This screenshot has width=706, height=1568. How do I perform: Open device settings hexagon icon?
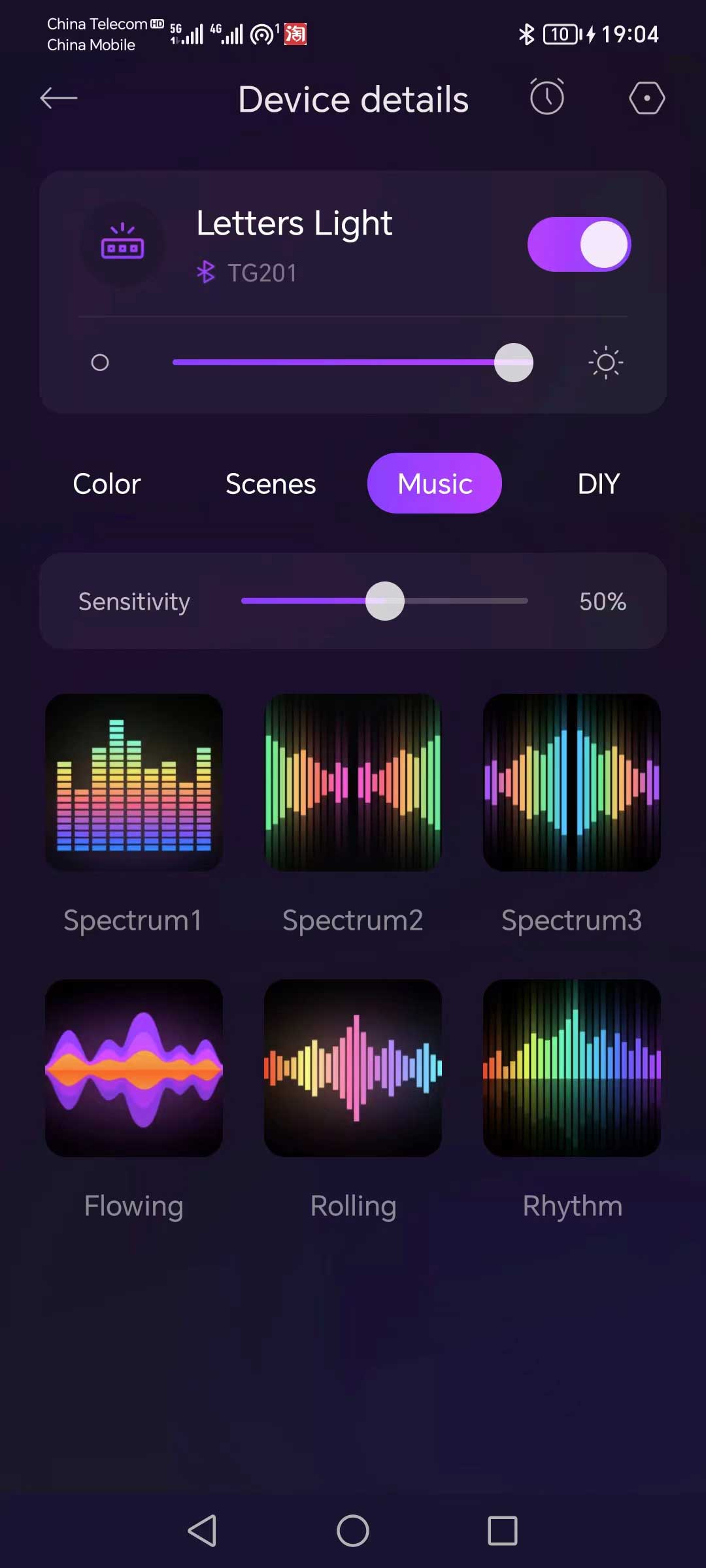coord(647,98)
